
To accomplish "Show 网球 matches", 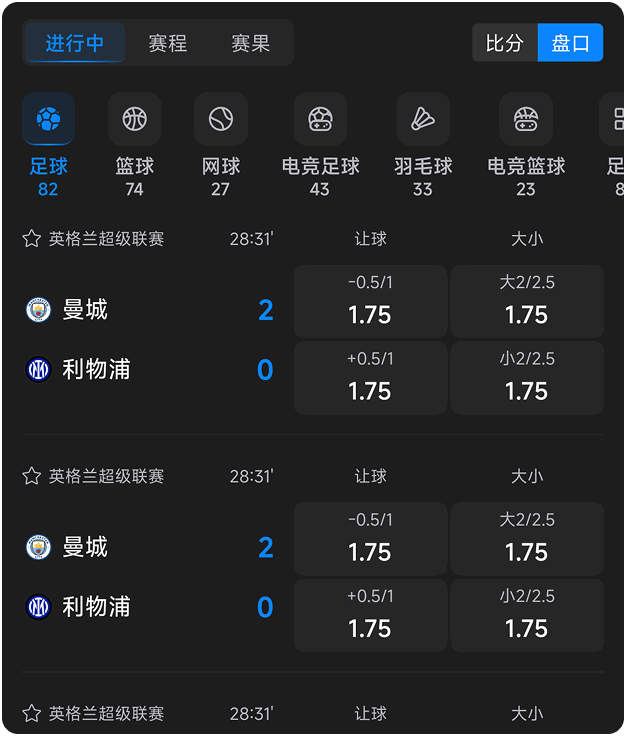I will click(x=221, y=146).
